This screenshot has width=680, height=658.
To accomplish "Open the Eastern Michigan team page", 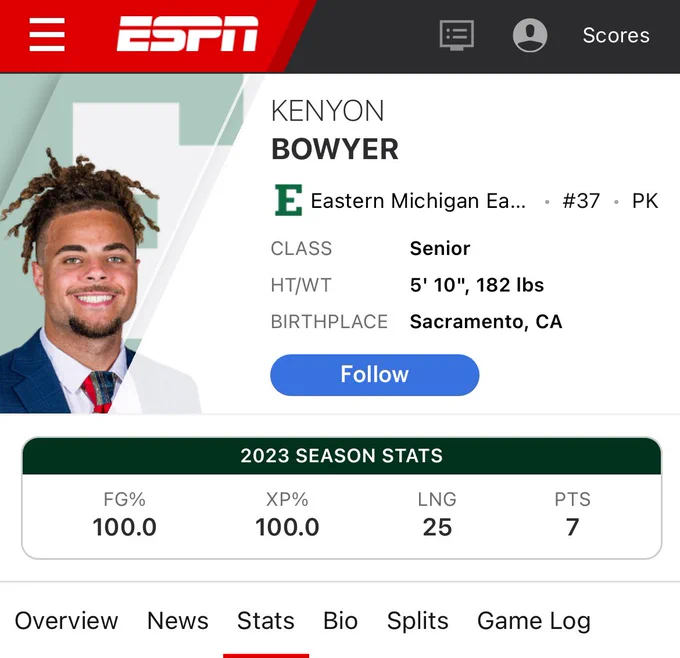I will pos(400,201).
